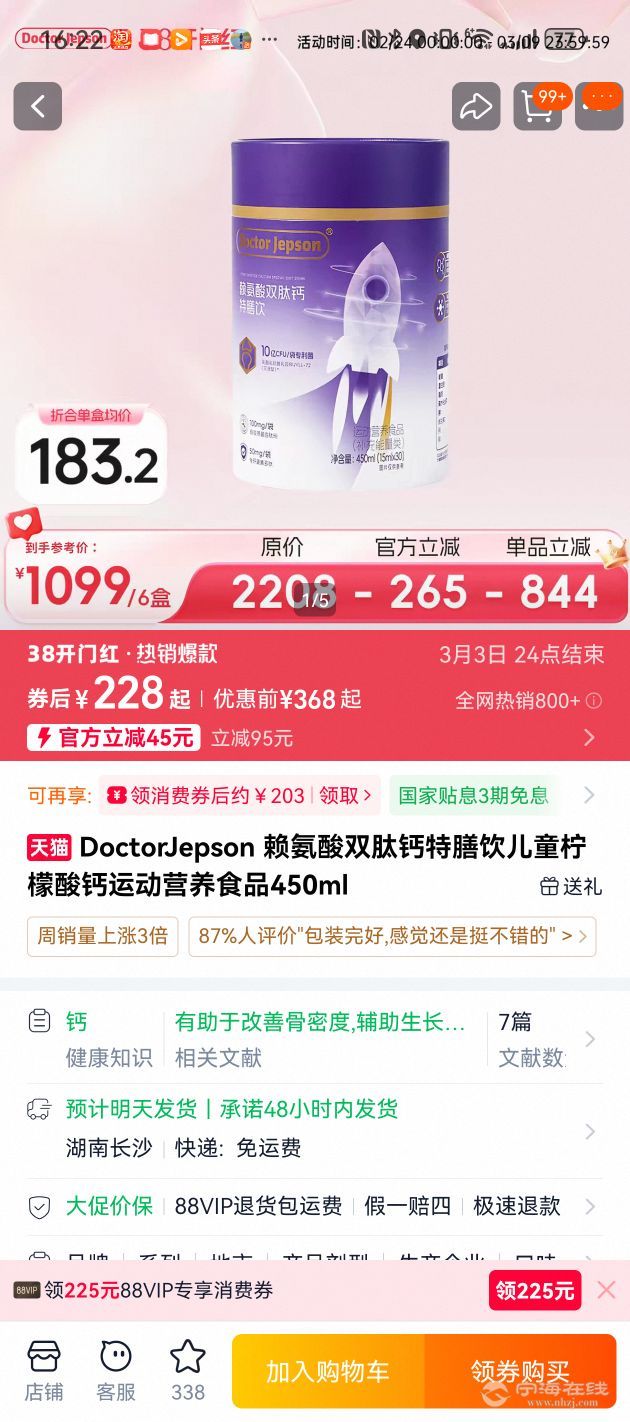630x1422 pixels.
Task: Open the shopping cart
Action: tap(538, 107)
